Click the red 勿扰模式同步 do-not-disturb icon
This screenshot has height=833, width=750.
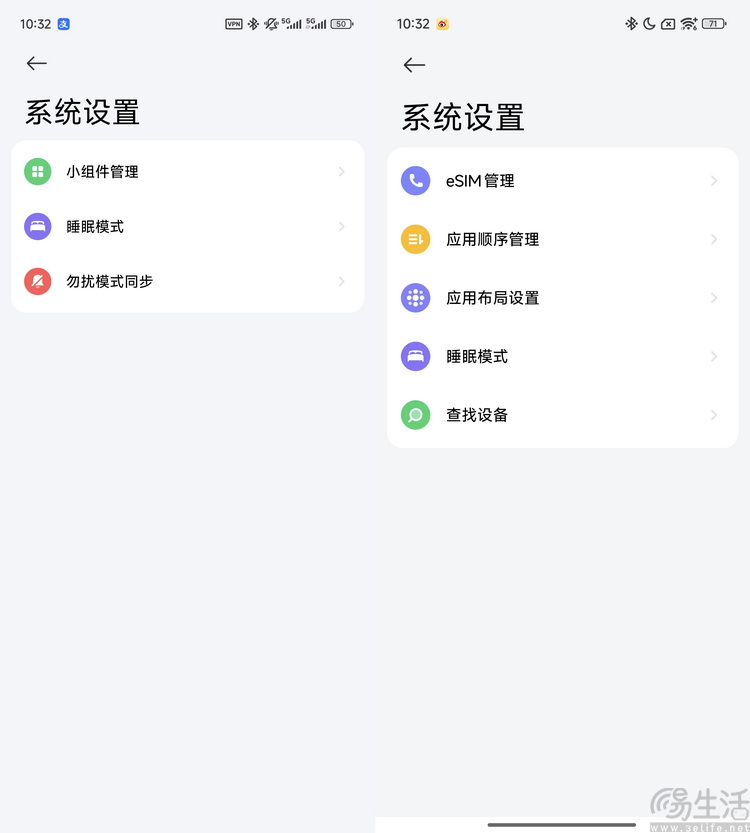[x=37, y=281]
